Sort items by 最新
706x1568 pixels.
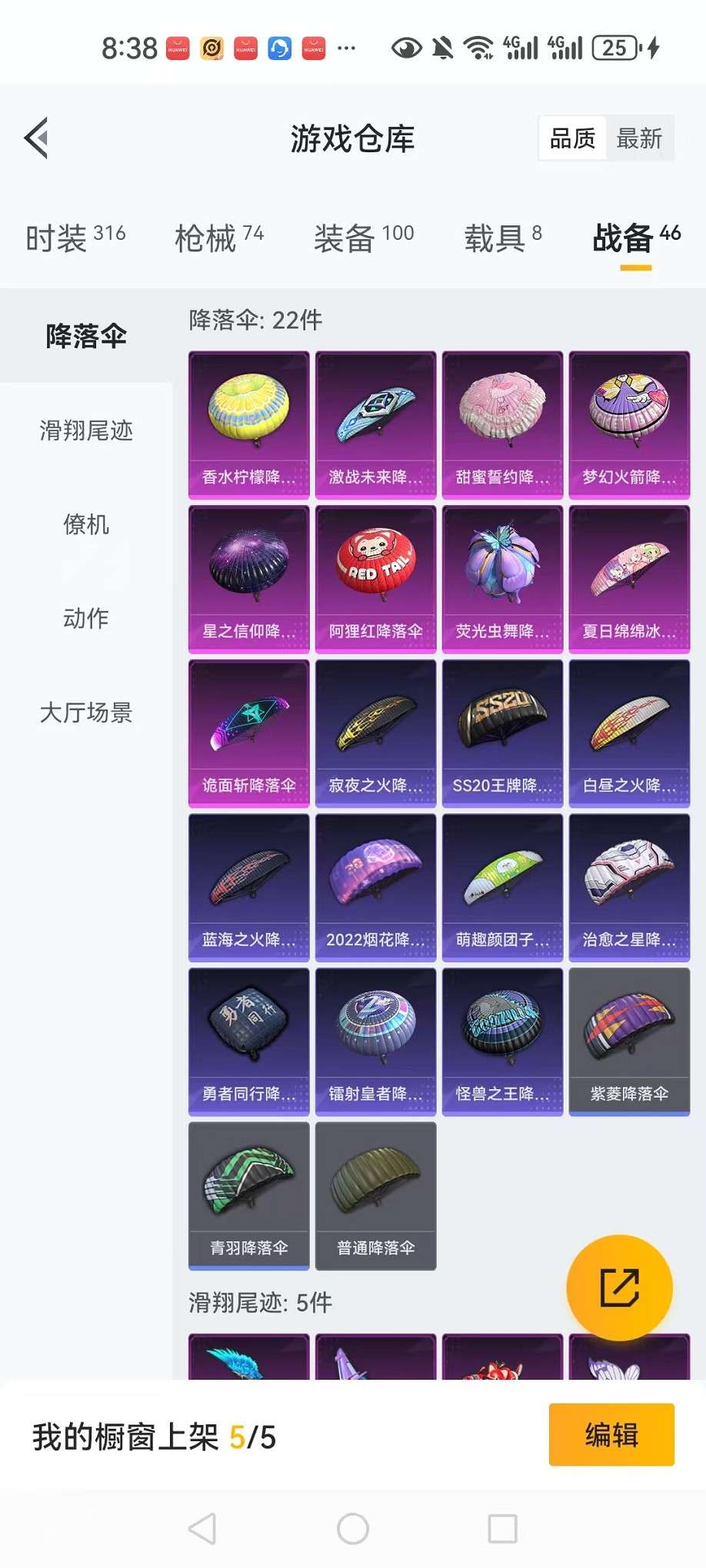pyautogui.click(x=638, y=138)
